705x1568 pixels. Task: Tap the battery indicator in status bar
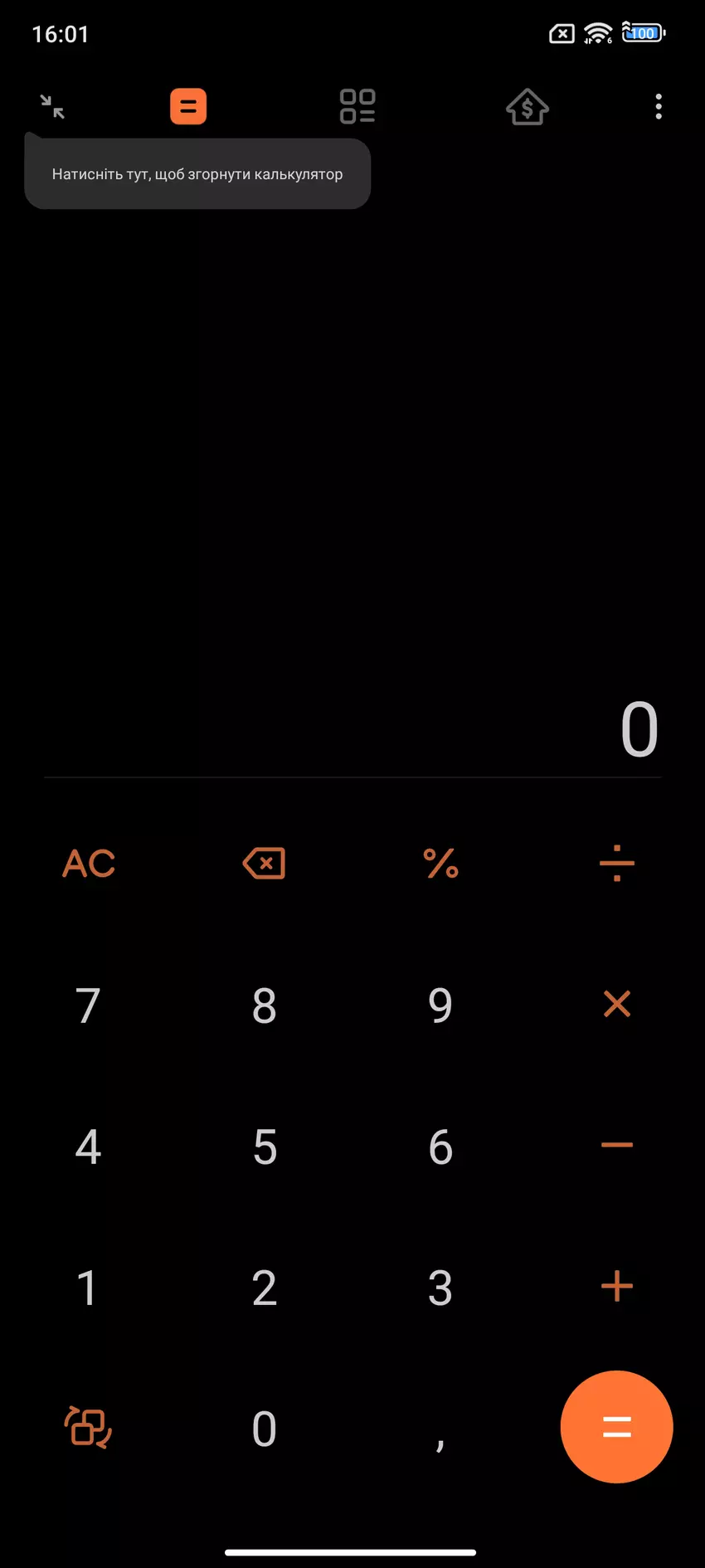[x=643, y=33]
